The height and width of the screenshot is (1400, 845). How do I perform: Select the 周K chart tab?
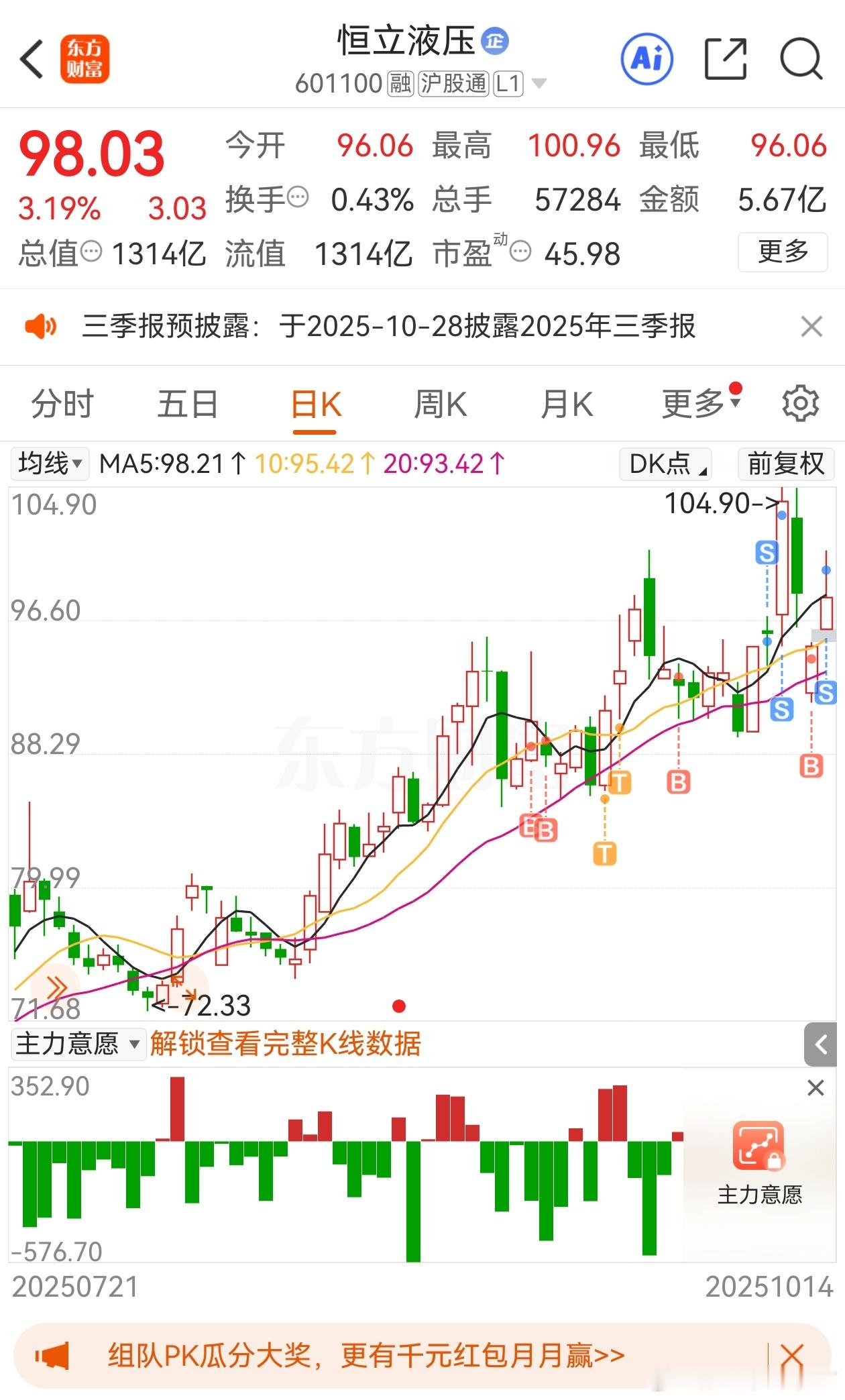point(440,405)
